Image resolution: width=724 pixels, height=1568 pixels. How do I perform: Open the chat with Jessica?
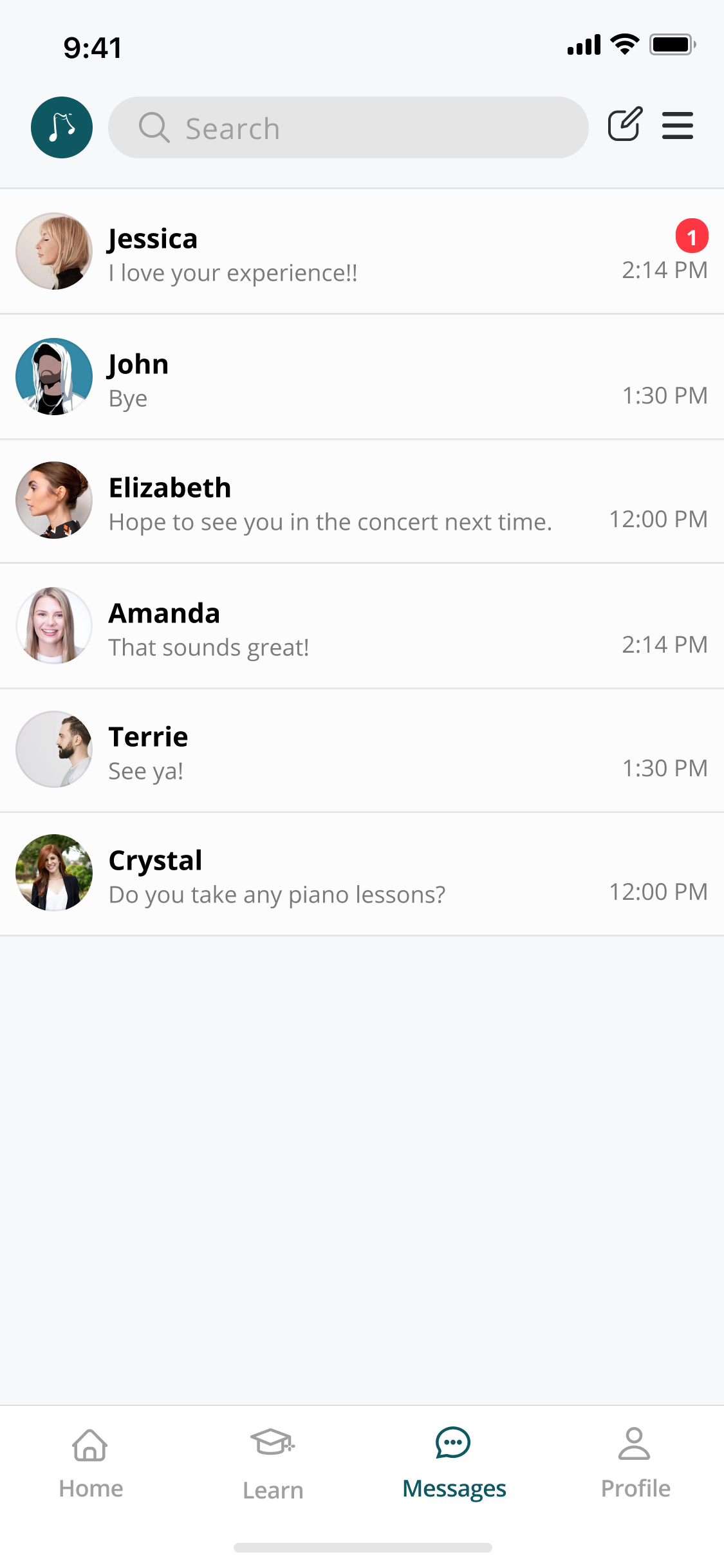click(362, 252)
